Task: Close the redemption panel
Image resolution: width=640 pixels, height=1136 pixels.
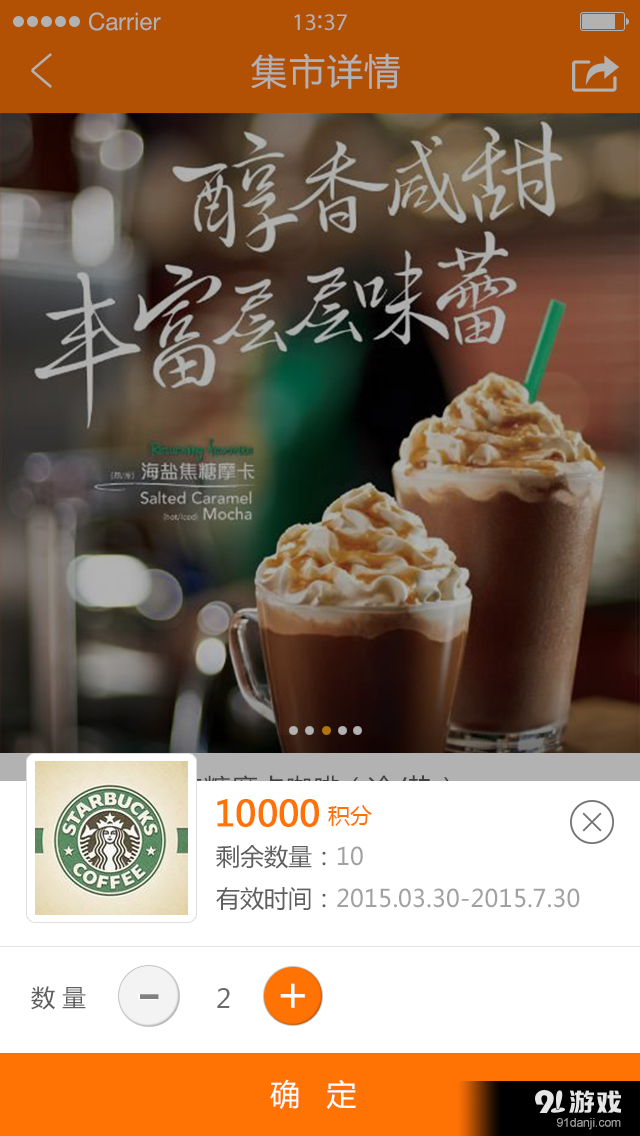Action: [591, 822]
